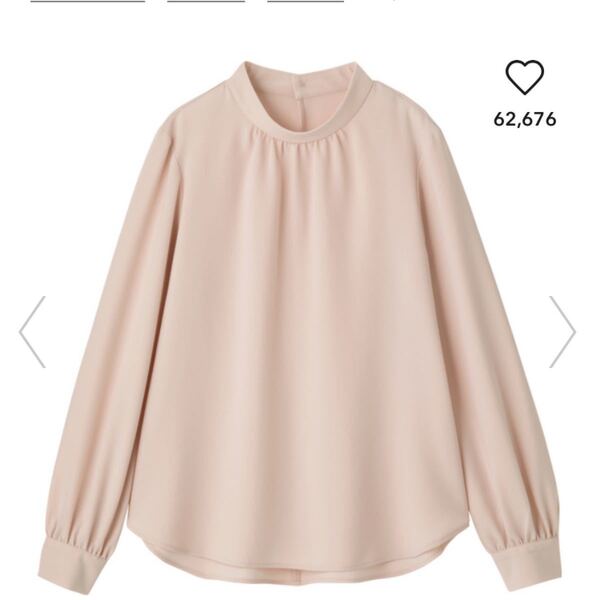This screenshot has height=600, width=600.
Task: Show the next product image
Action: point(563,331)
